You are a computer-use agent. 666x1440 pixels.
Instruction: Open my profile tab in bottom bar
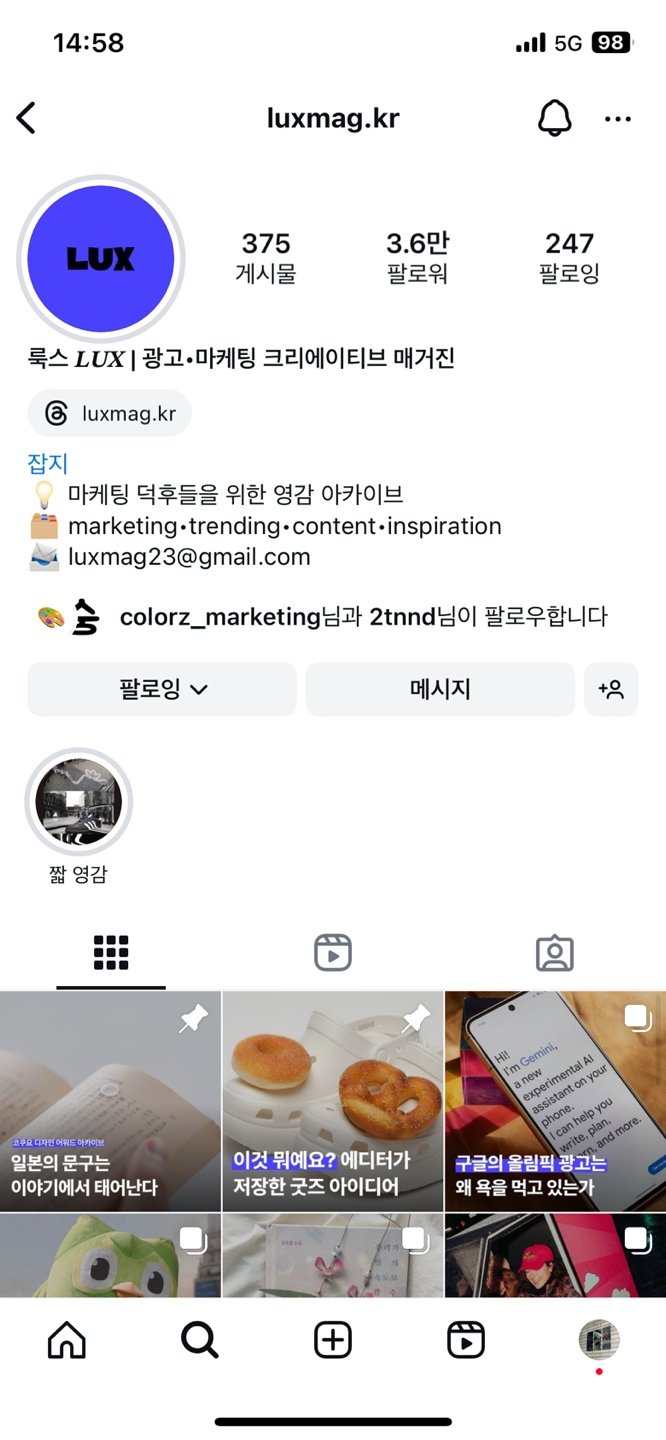(599, 1340)
